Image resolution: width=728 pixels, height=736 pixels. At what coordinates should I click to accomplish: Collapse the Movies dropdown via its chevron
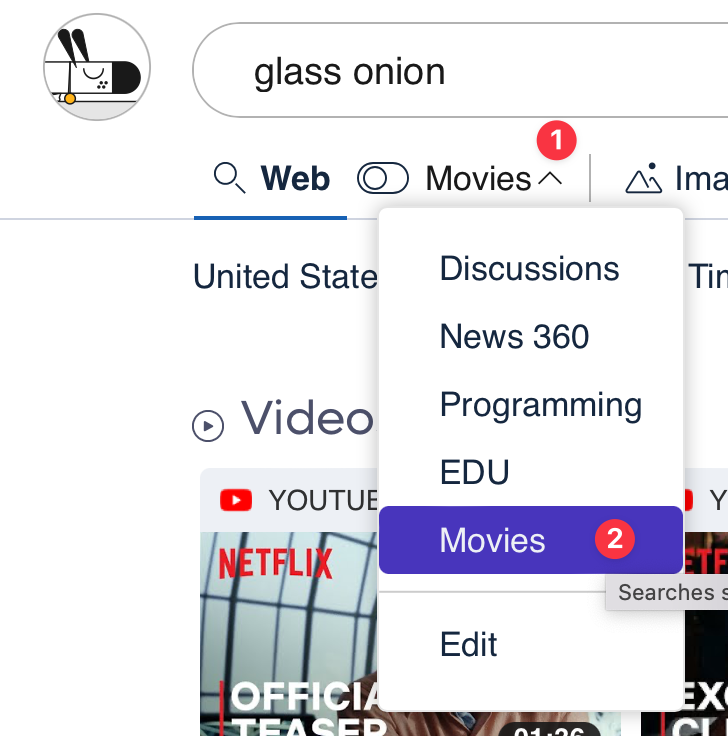pos(550,178)
